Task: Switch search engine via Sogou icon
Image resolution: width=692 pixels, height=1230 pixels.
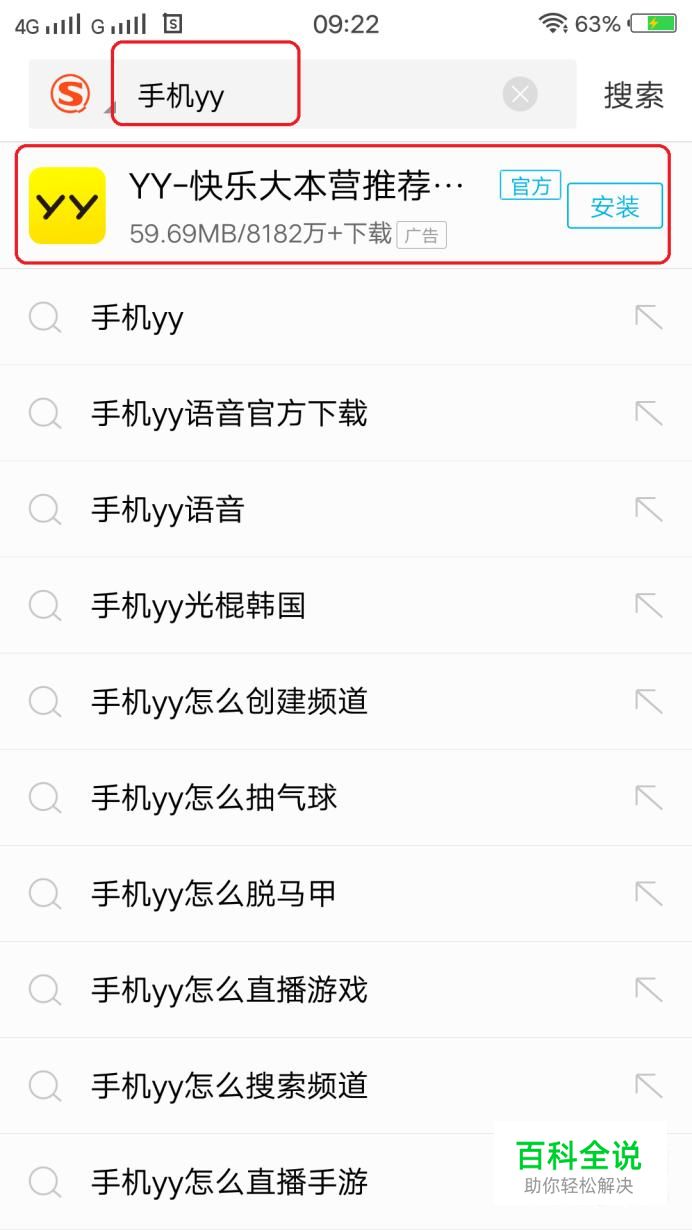Action: [x=72, y=95]
